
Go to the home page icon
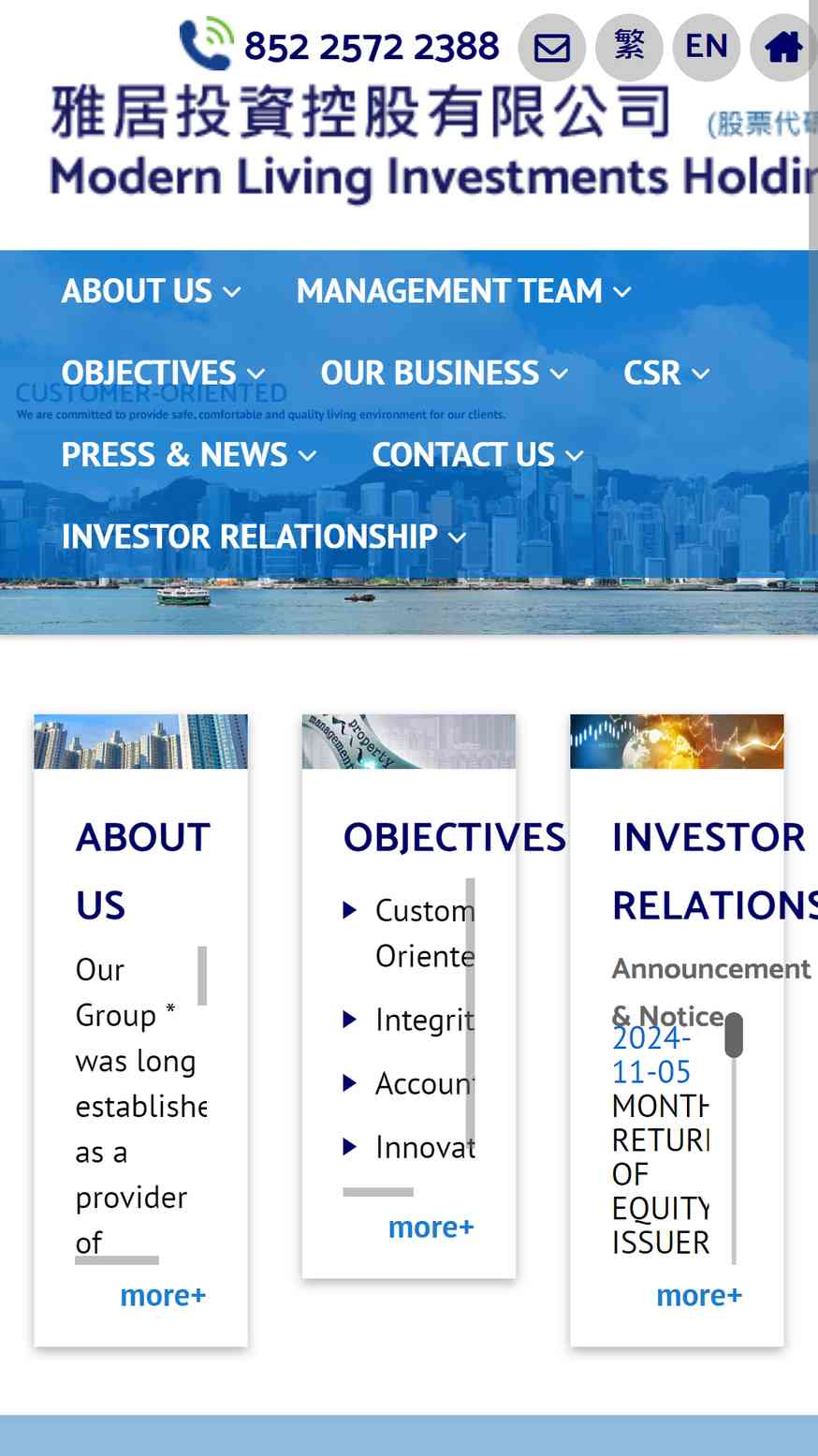(783, 47)
